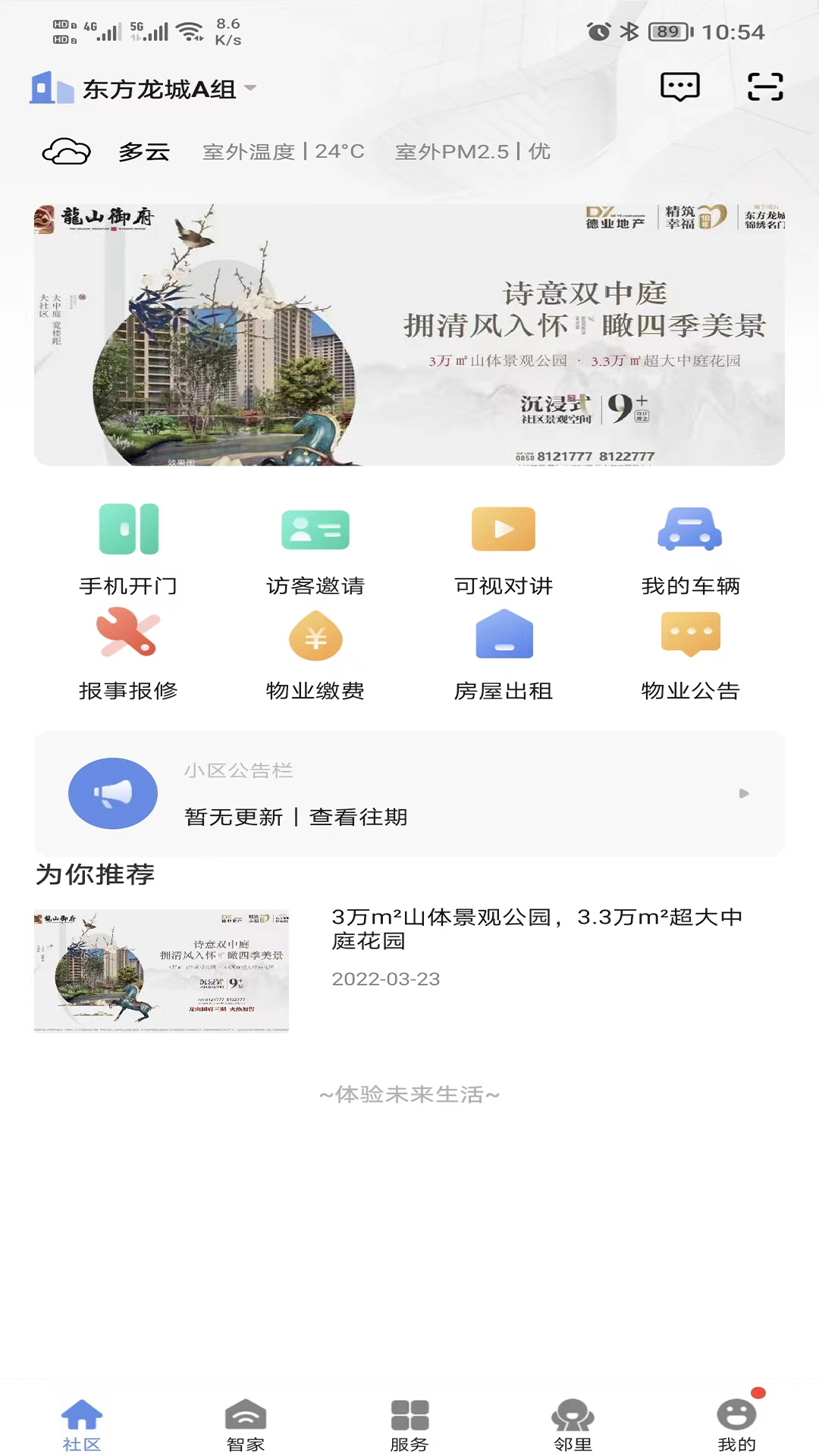This screenshot has width=819, height=1456.
Task: Open 查看往期 past announcements link
Action: pyautogui.click(x=357, y=817)
